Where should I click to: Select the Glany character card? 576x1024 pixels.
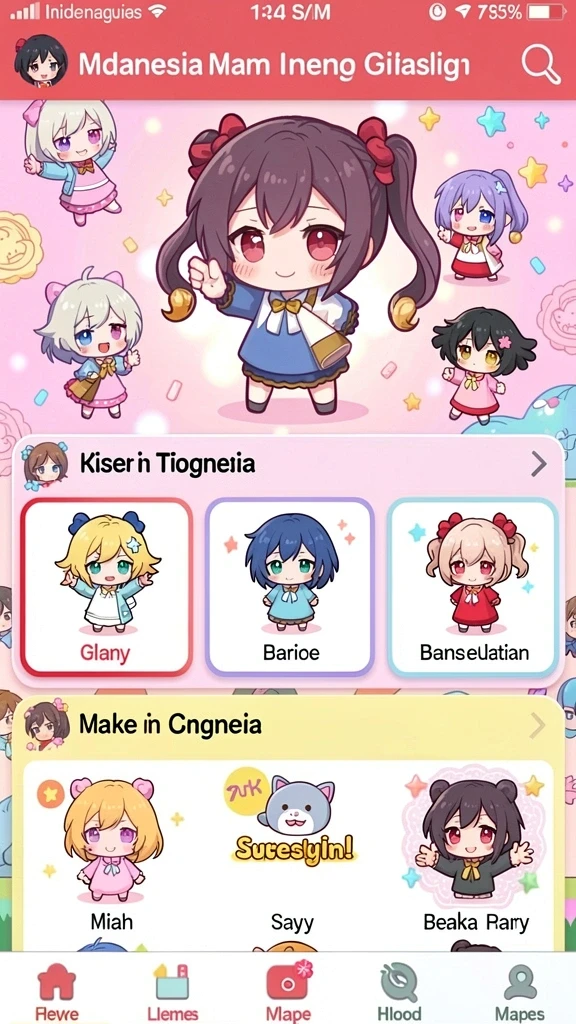pos(106,587)
